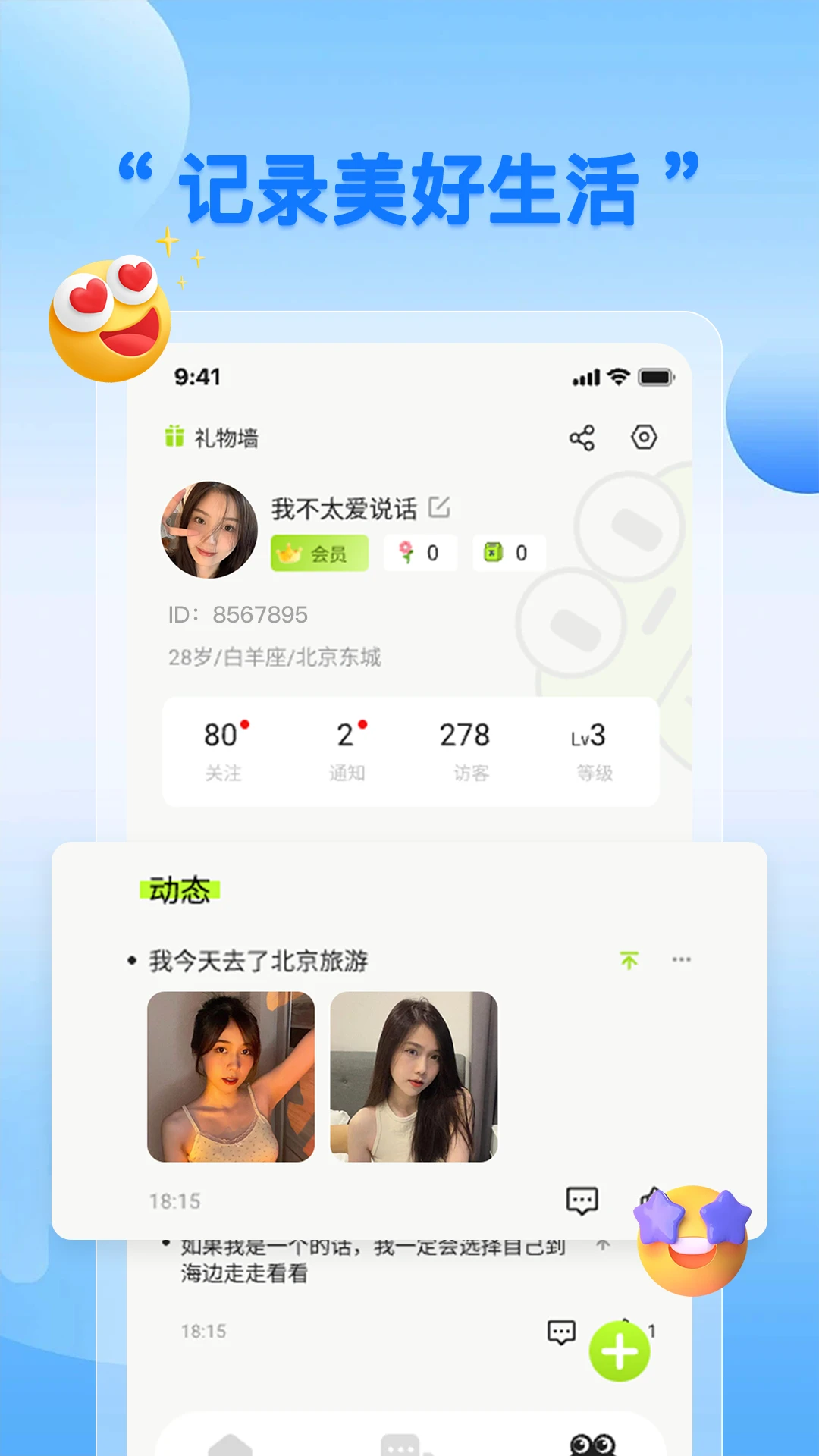The width and height of the screenshot is (819, 1456).
Task: Open the 会员 membership badge
Action: coord(319,552)
